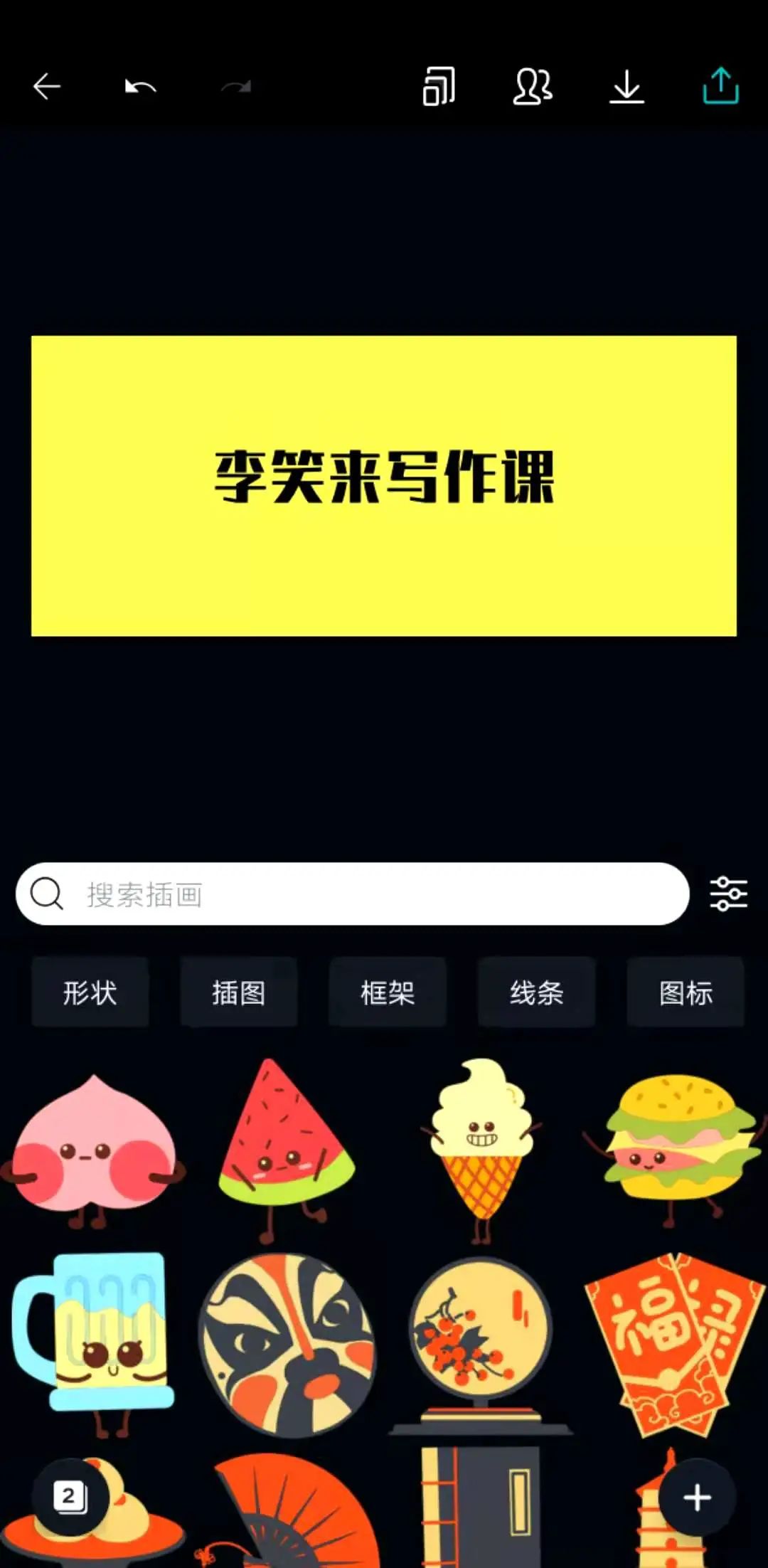Undo the last edit
768x1568 pixels.
(140, 87)
